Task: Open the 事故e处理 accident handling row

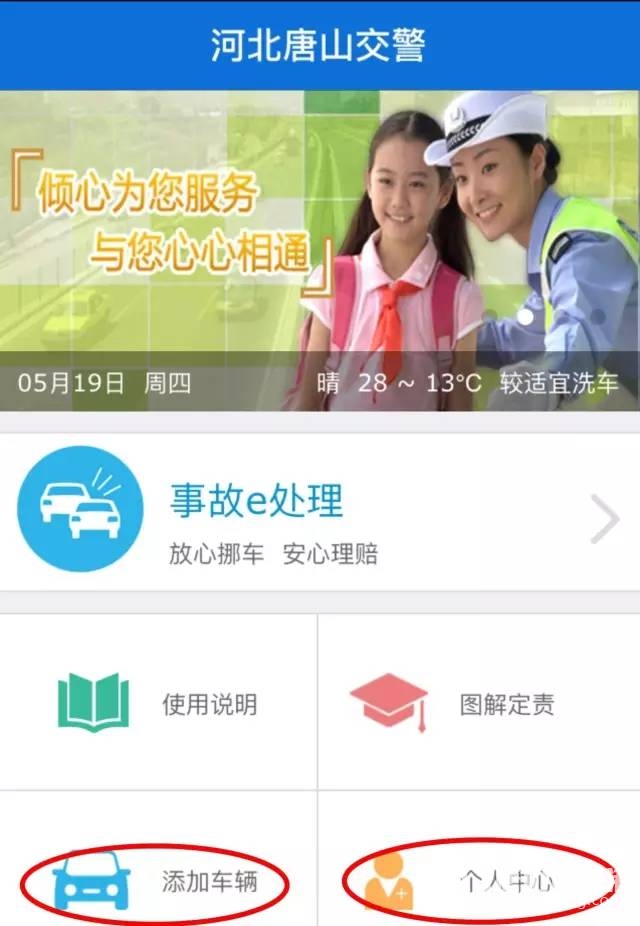Action: pos(320,512)
